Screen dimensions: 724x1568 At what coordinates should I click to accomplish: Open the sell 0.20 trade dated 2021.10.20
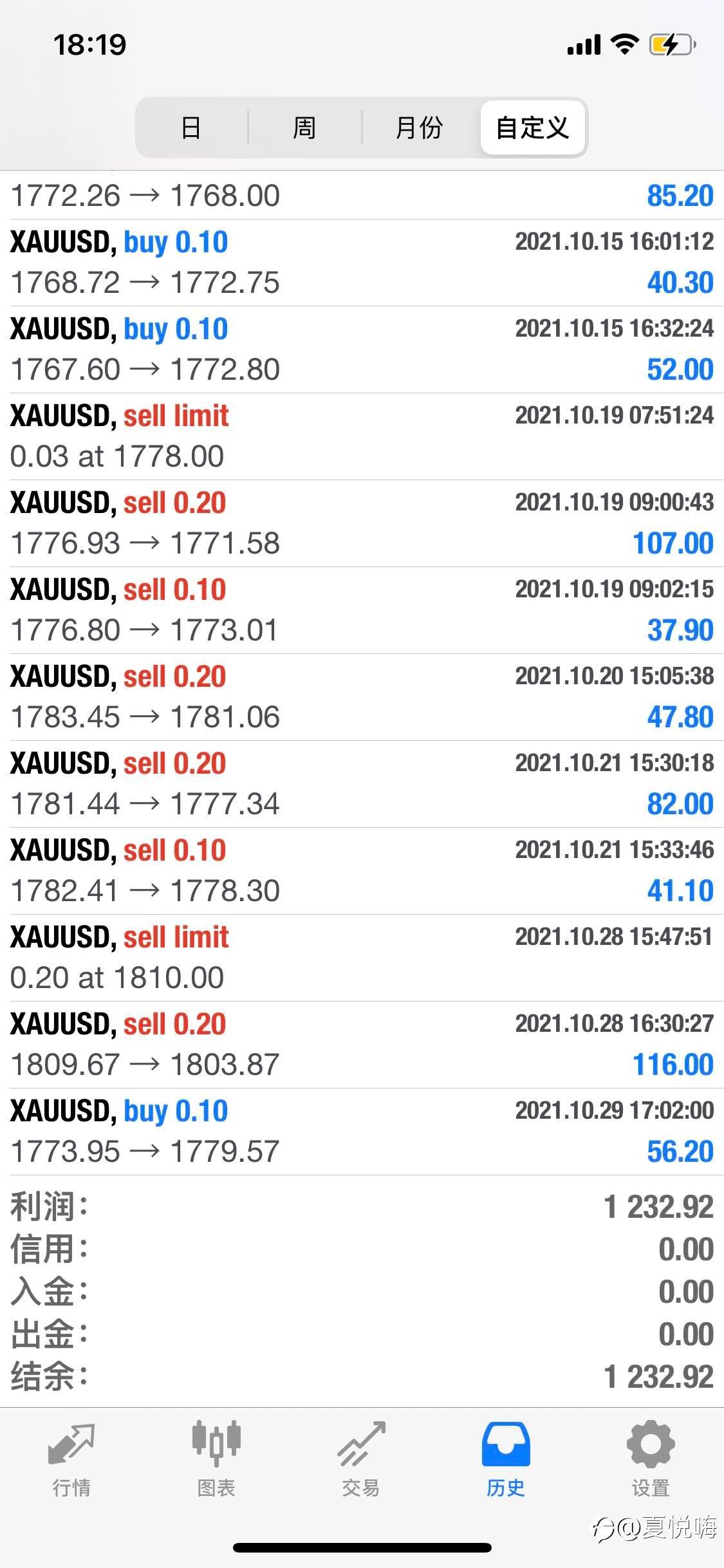click(362, 697)
